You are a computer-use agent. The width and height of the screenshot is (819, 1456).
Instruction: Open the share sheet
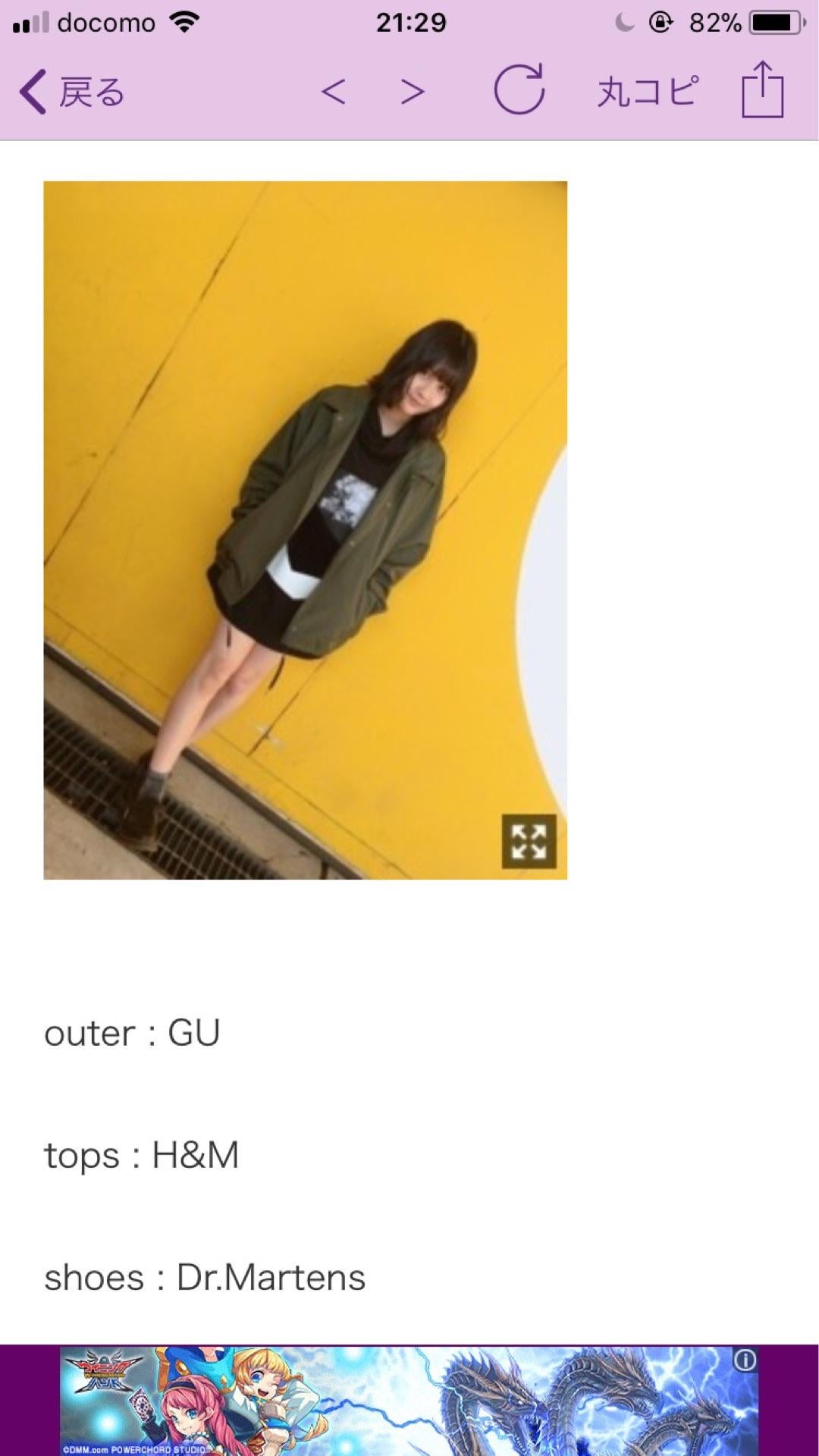coord(762,89)
